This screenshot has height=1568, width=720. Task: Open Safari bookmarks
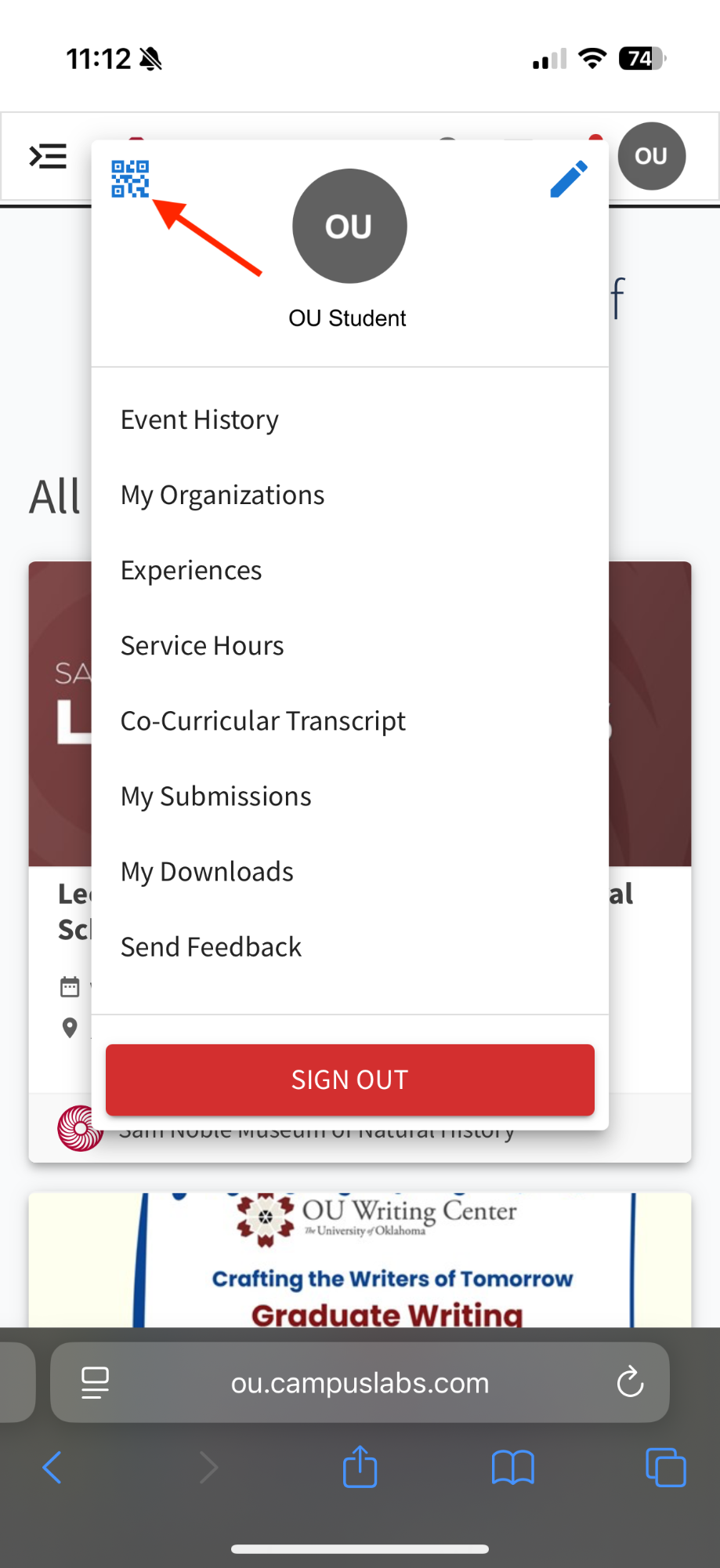pyautogui.click(x=512, y=1468)
